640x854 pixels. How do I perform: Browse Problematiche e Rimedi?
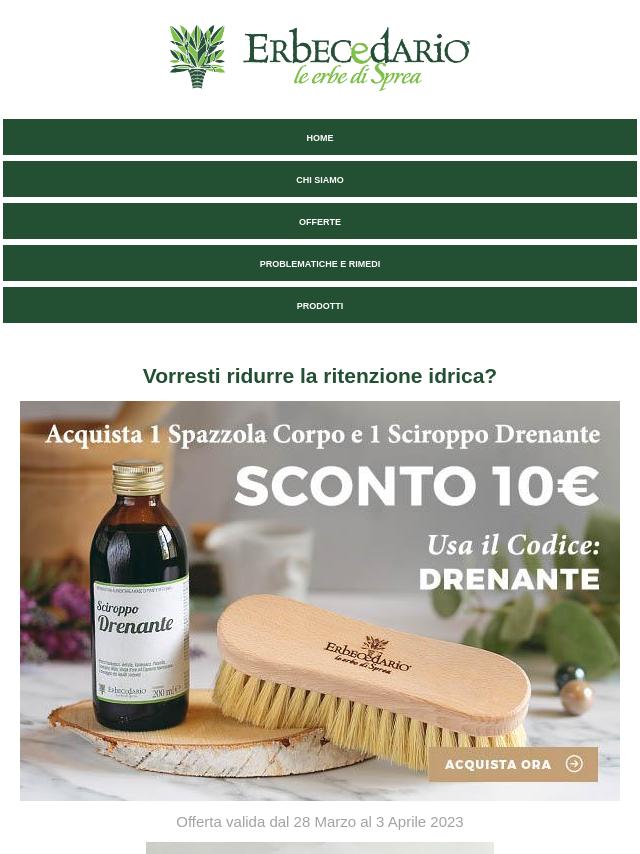pyautogui.click(x=320, y=264)
